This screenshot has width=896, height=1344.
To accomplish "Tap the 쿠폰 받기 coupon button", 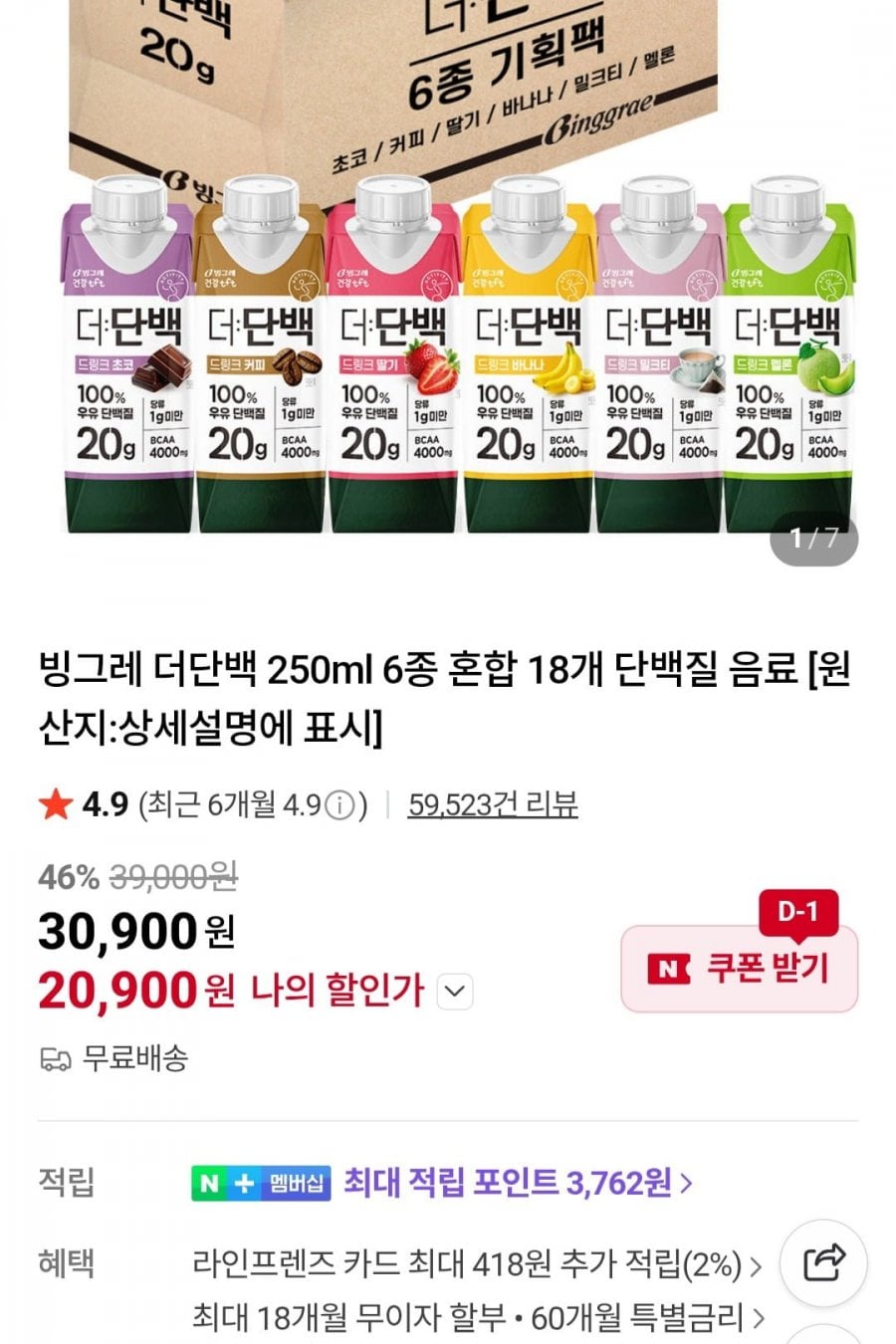I will (x=739, y=968).
